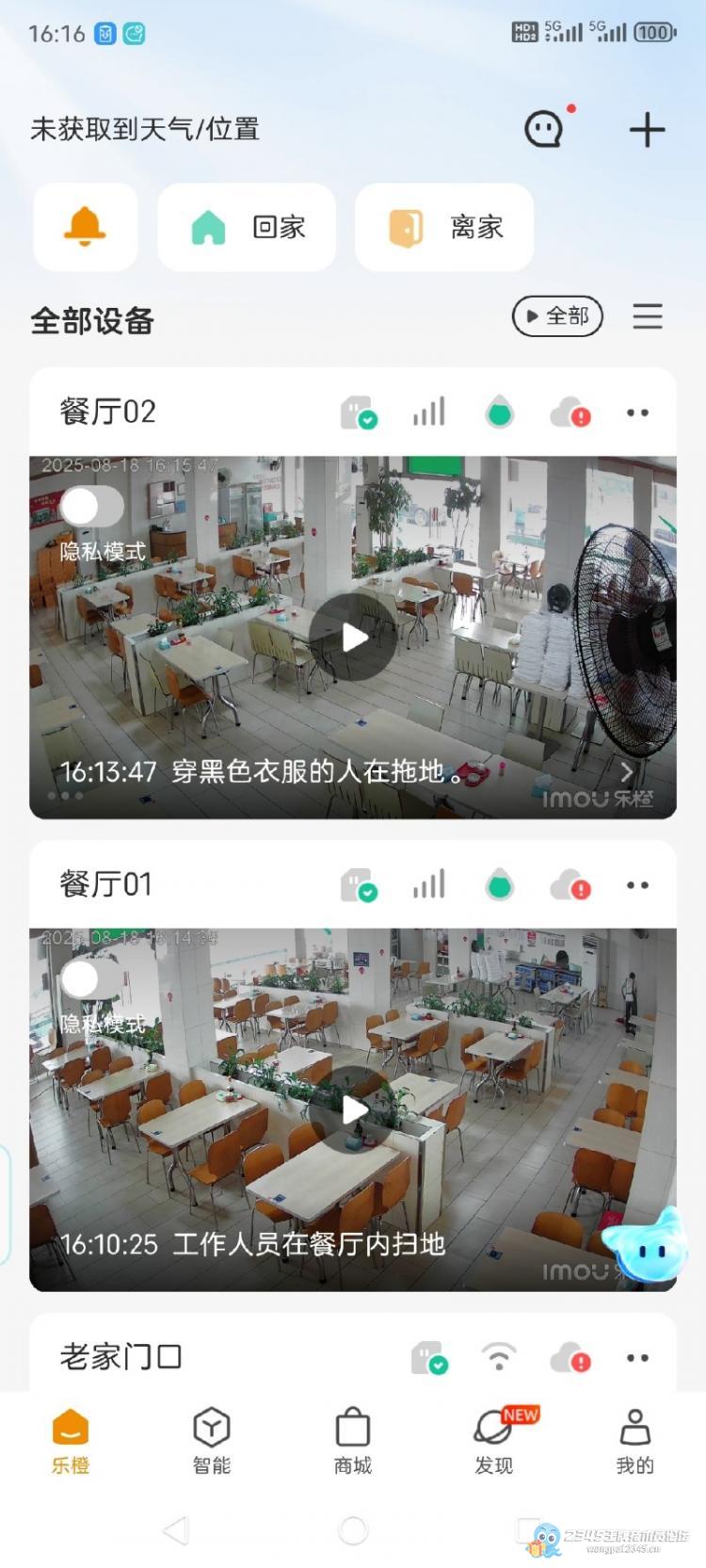Viewport: 706px width, 1568px height.
Task: Open more options for 餐厅02
Action: coord(637,412)
